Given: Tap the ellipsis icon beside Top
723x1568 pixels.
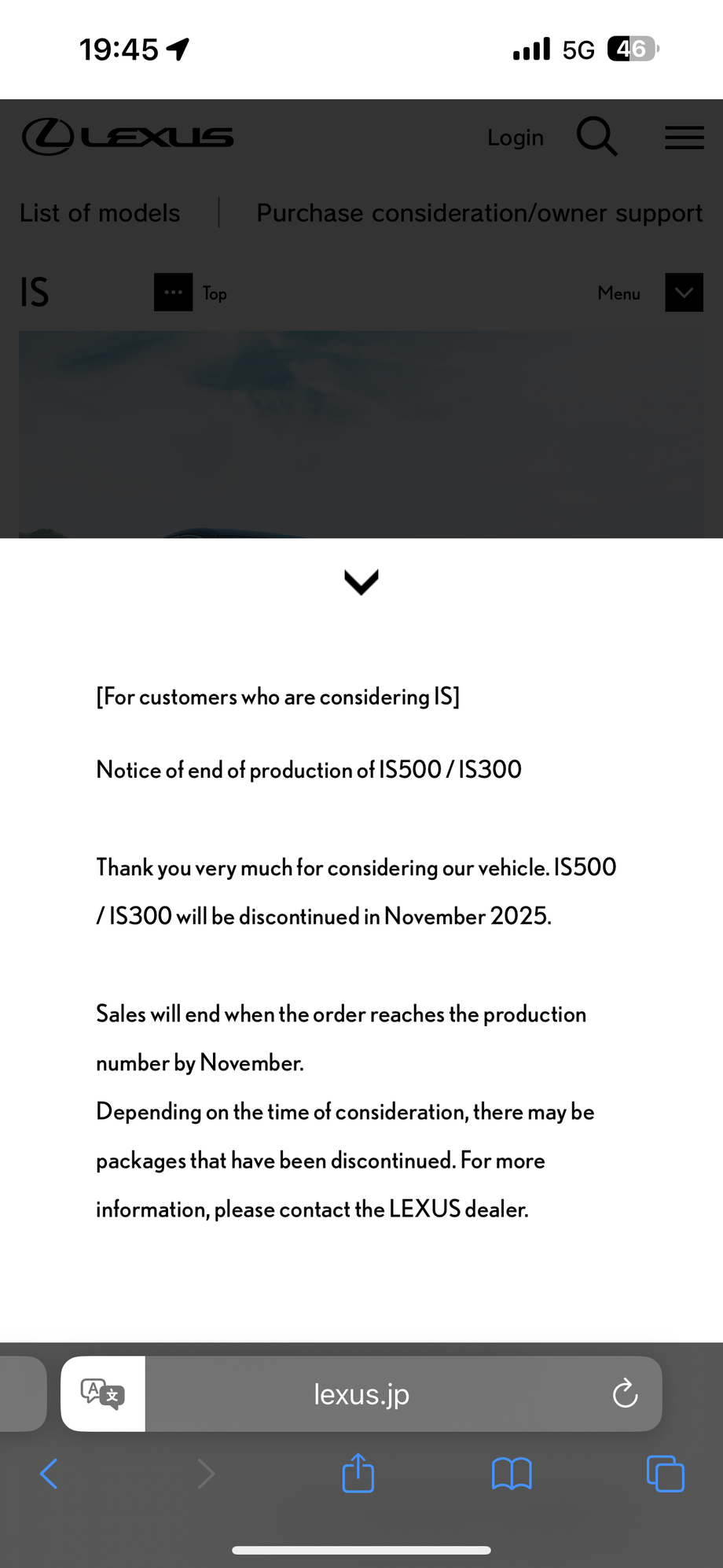Looking at the screenshot, I should coord(173,292).
